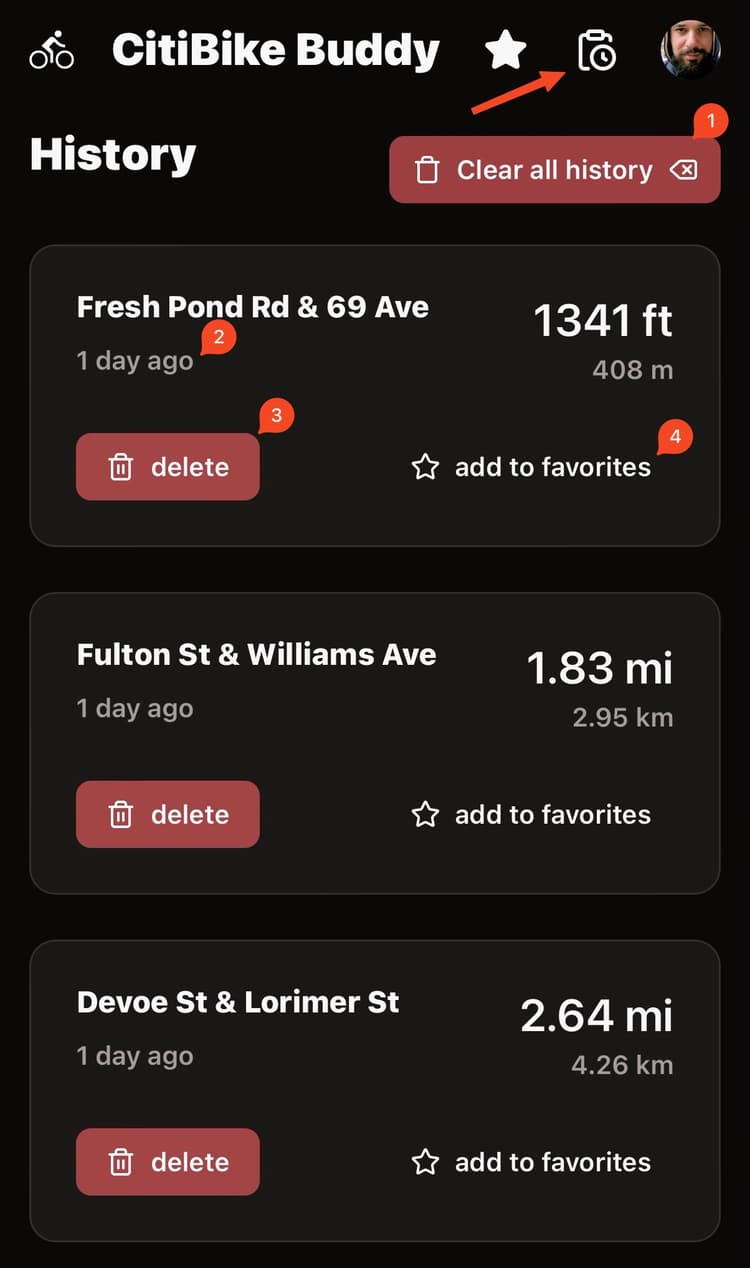Open the history clipboard icon

[597, 50]
